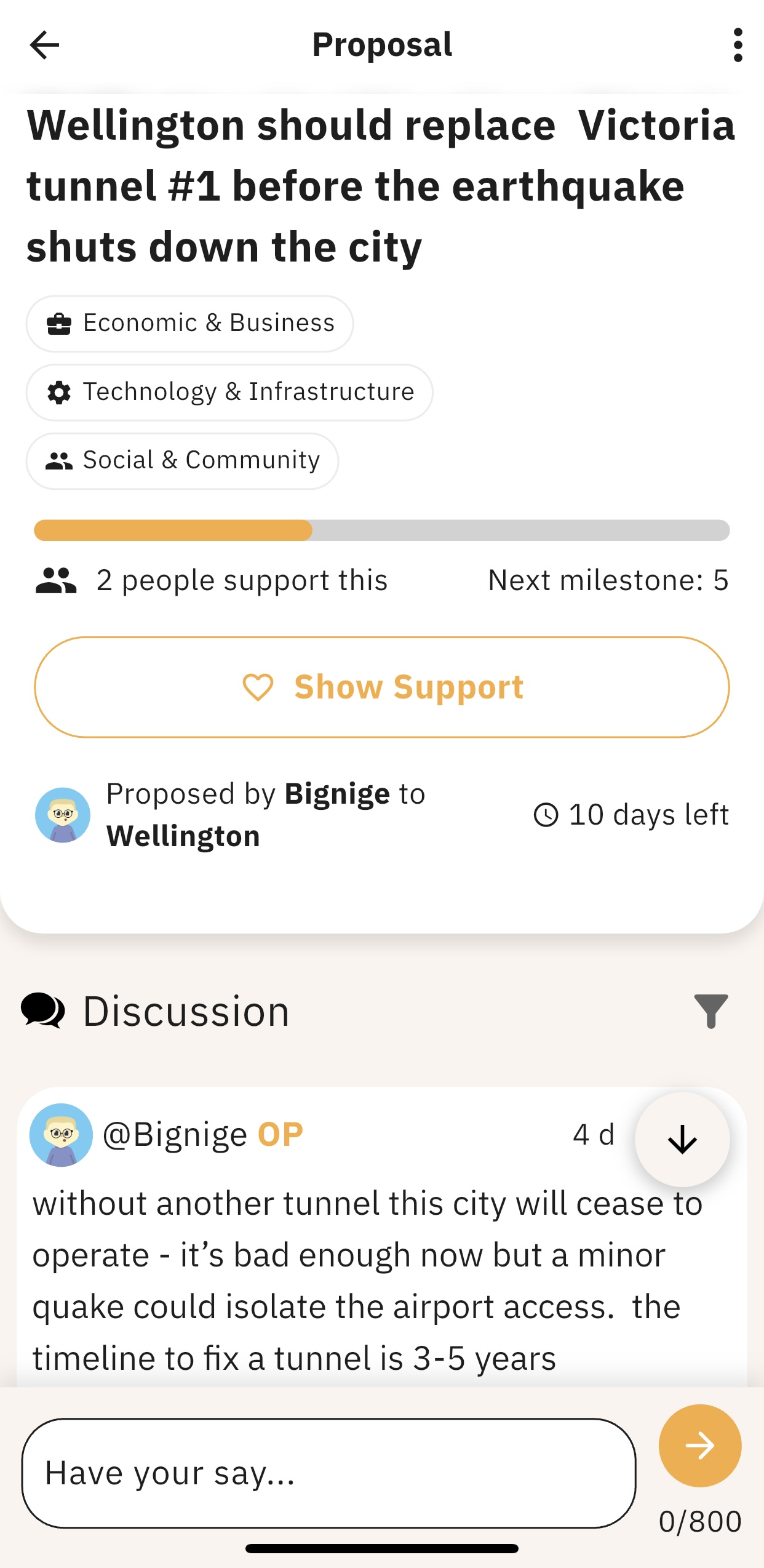This screenshot has width=764, height=1568.
Task: Tap the Show Support button
Action: point(381,687)
